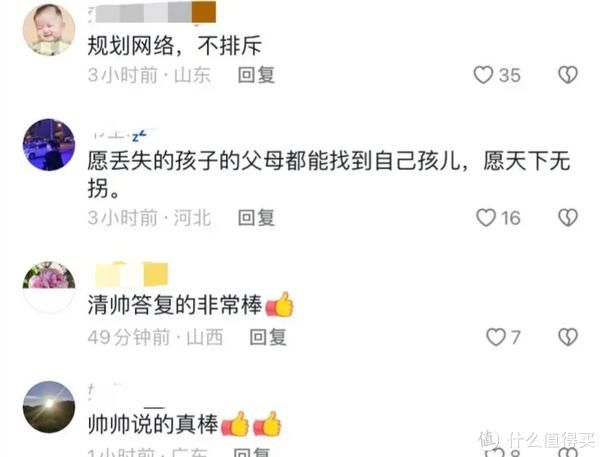The width and height of the screenshot is (600, 457).
Task: Dislike the comment 规划网络，不排斥
Action: [x=567, y=75]
